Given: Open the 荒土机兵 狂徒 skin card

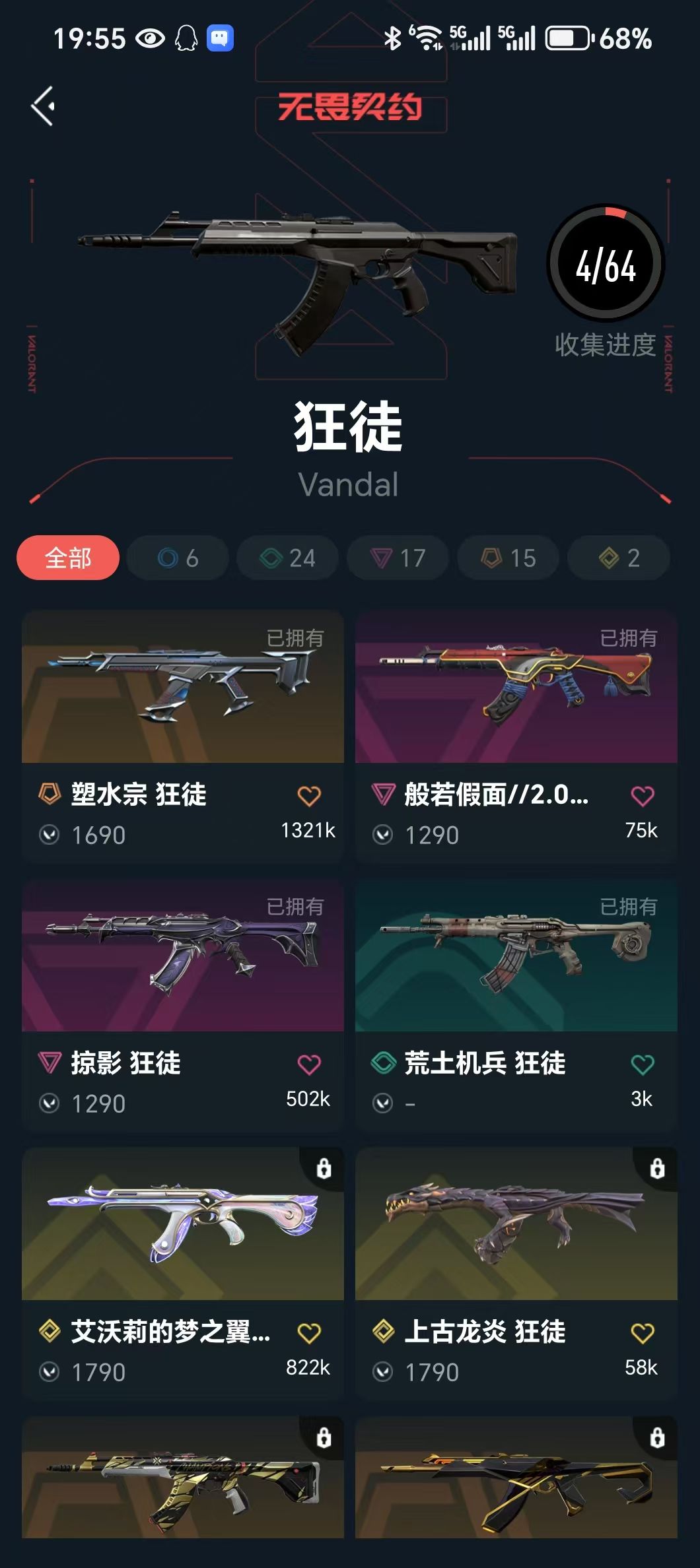Looking at the screenshot, I should 516,1005.
